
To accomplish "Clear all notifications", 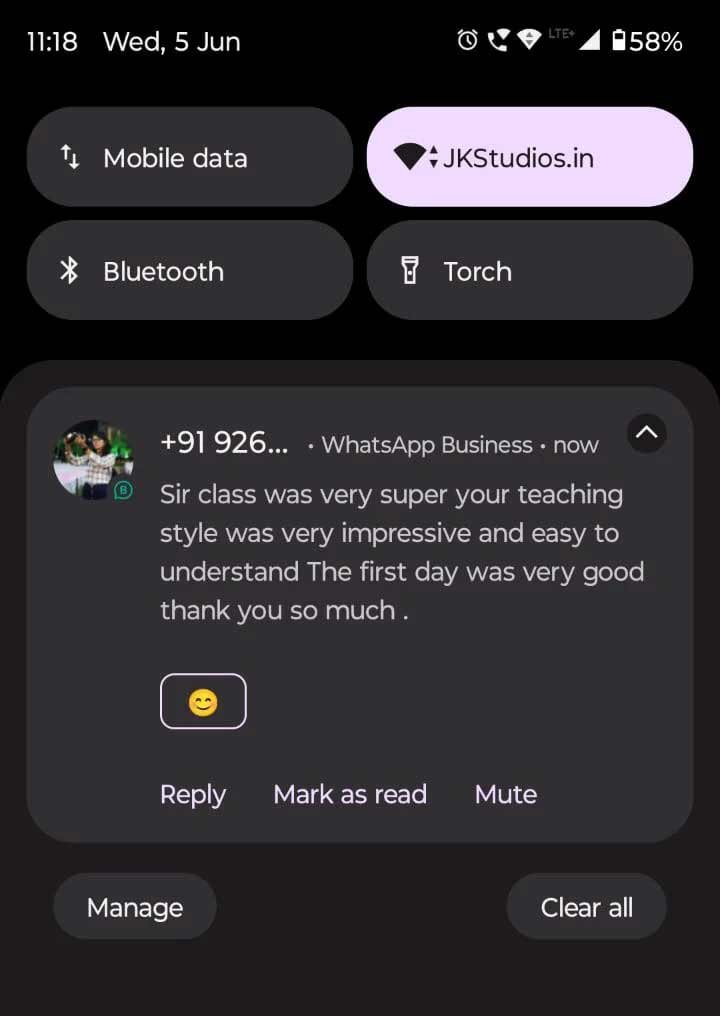I will click(586, 907).
